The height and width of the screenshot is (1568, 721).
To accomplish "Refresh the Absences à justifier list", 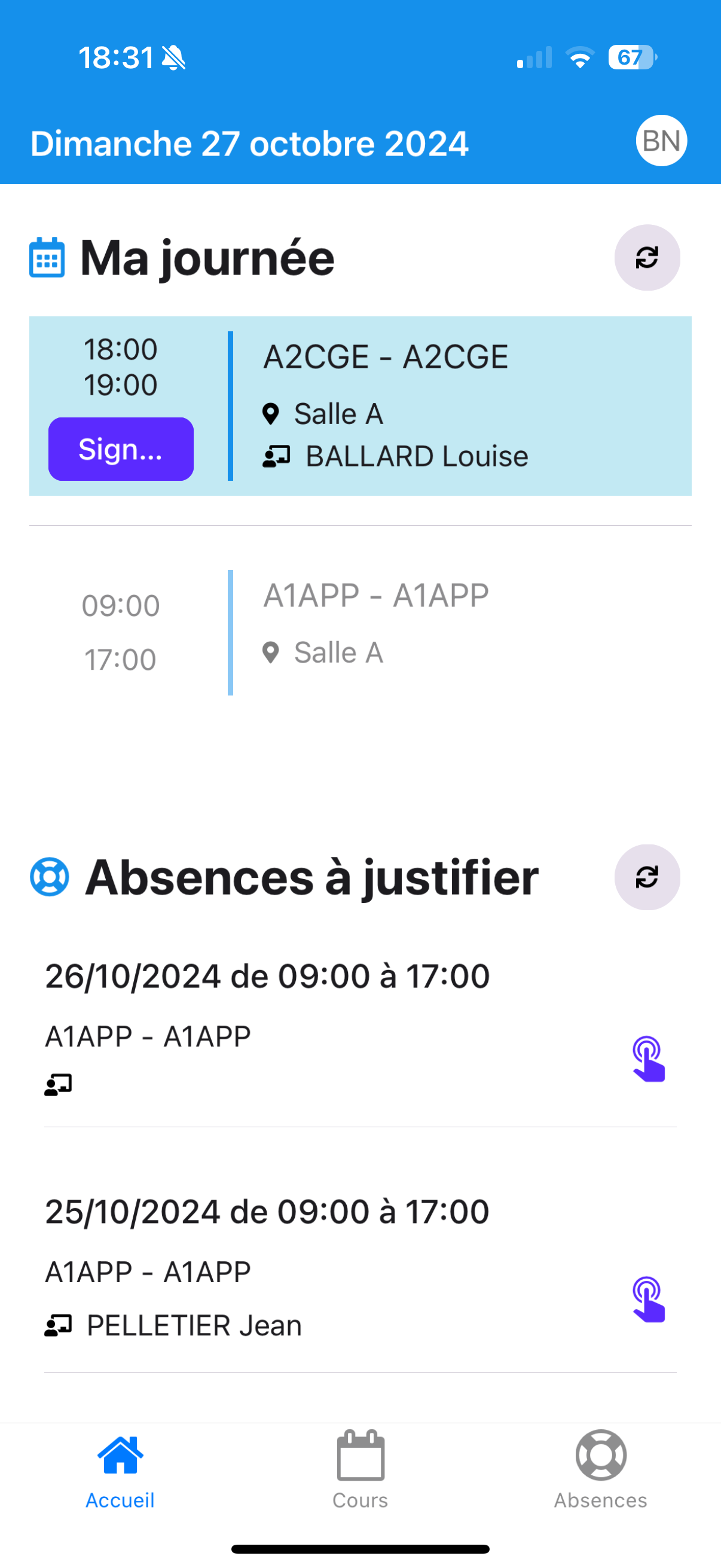I will point(647,877).
